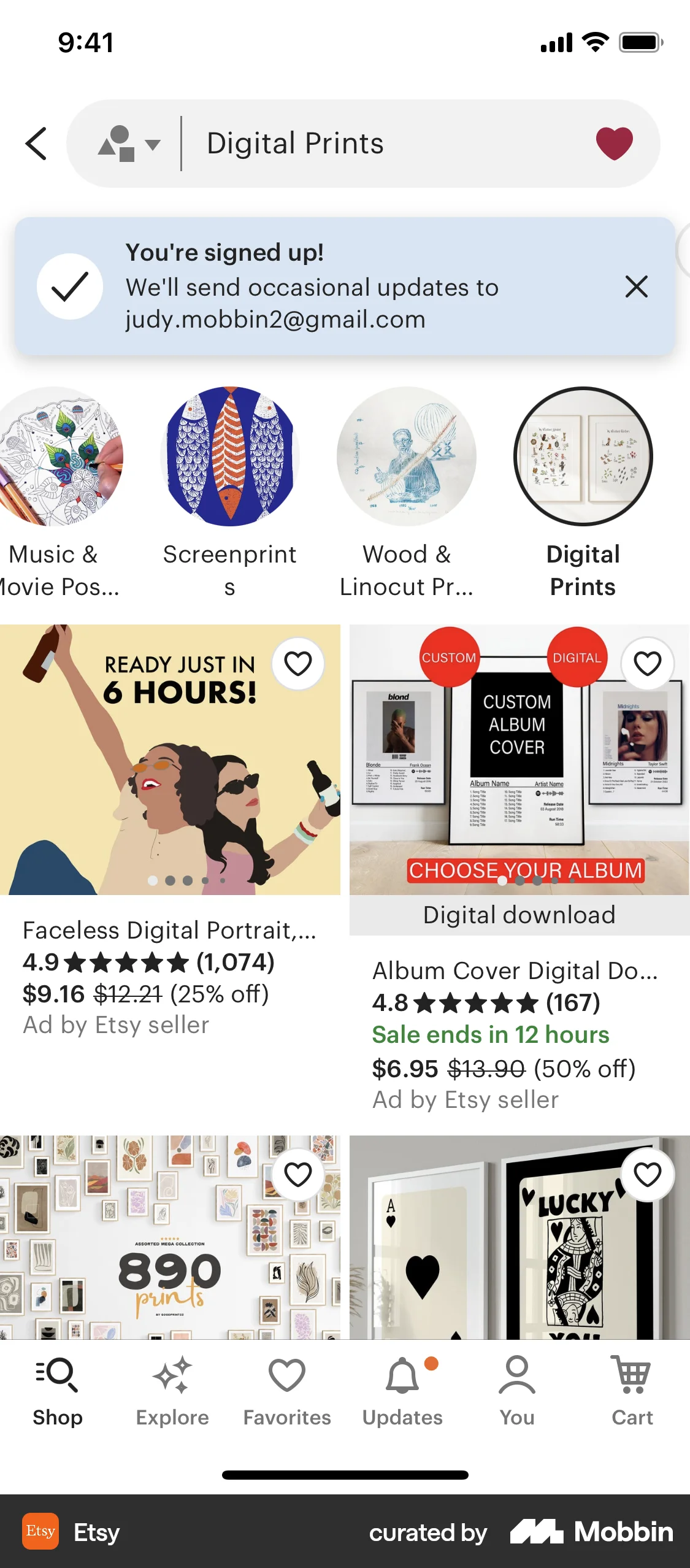
Task: Tap the back arrow to leave search results
Action: tap(35, 144)
